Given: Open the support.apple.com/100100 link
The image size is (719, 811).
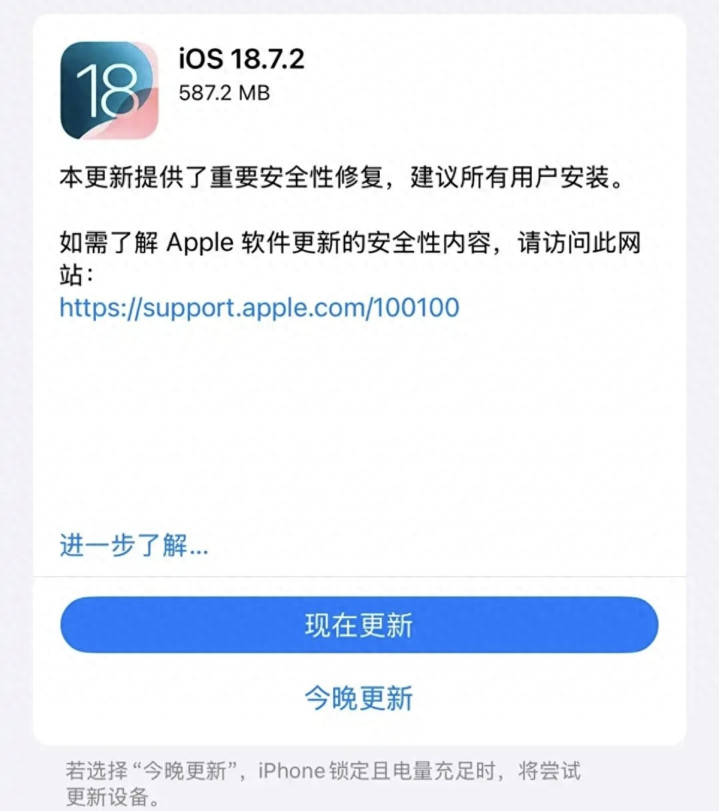Looking at the screenshot, I should [x=259, y=307].
